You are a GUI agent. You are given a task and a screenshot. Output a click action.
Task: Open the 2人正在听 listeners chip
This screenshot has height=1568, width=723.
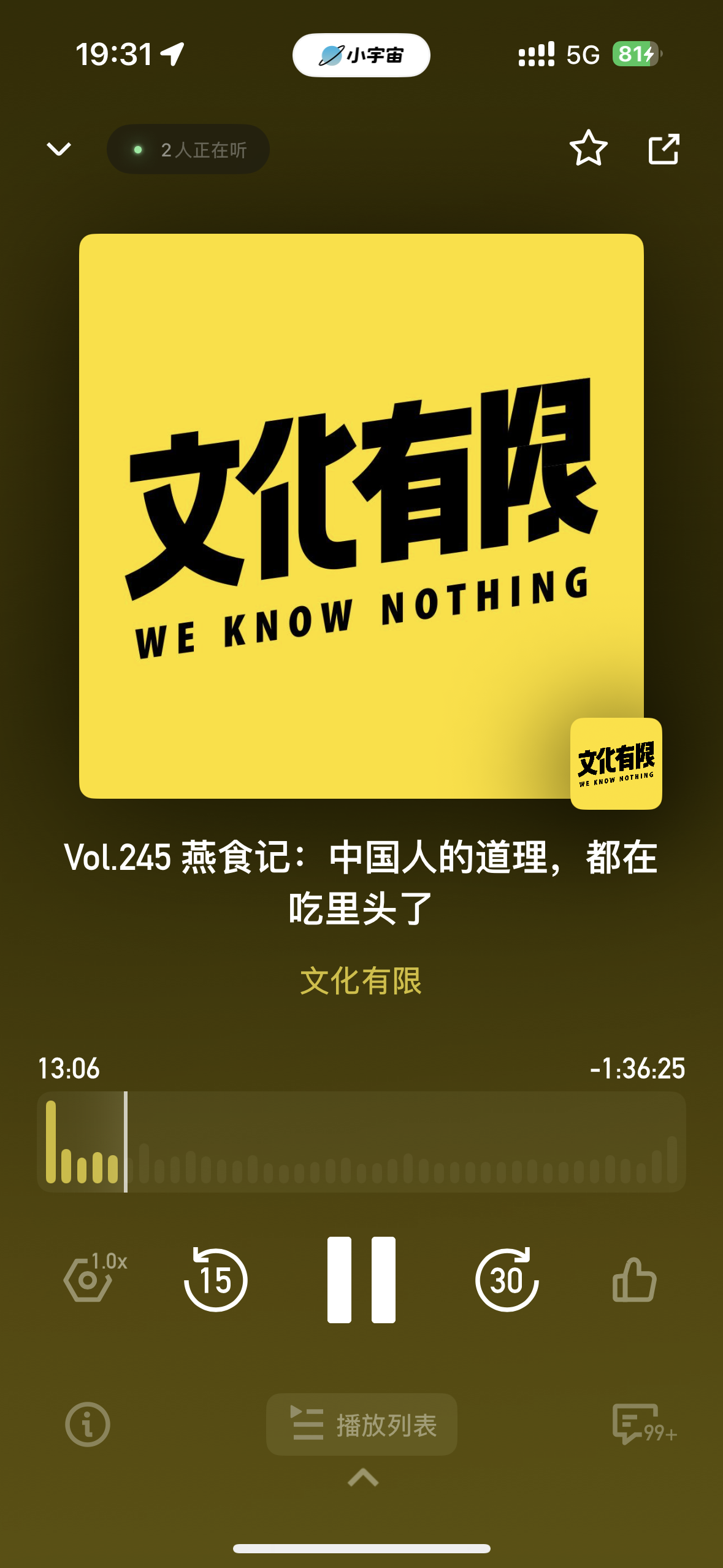[x=188, y=150]
